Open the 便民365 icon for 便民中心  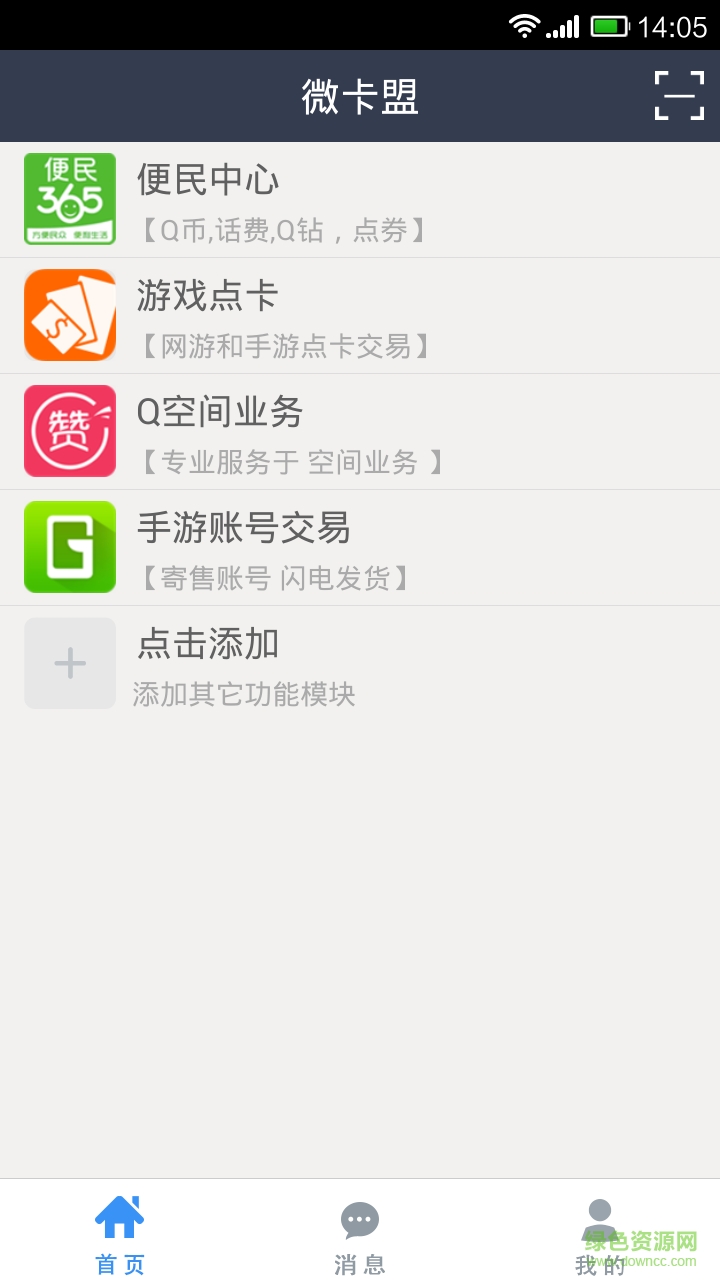point(69,198)
